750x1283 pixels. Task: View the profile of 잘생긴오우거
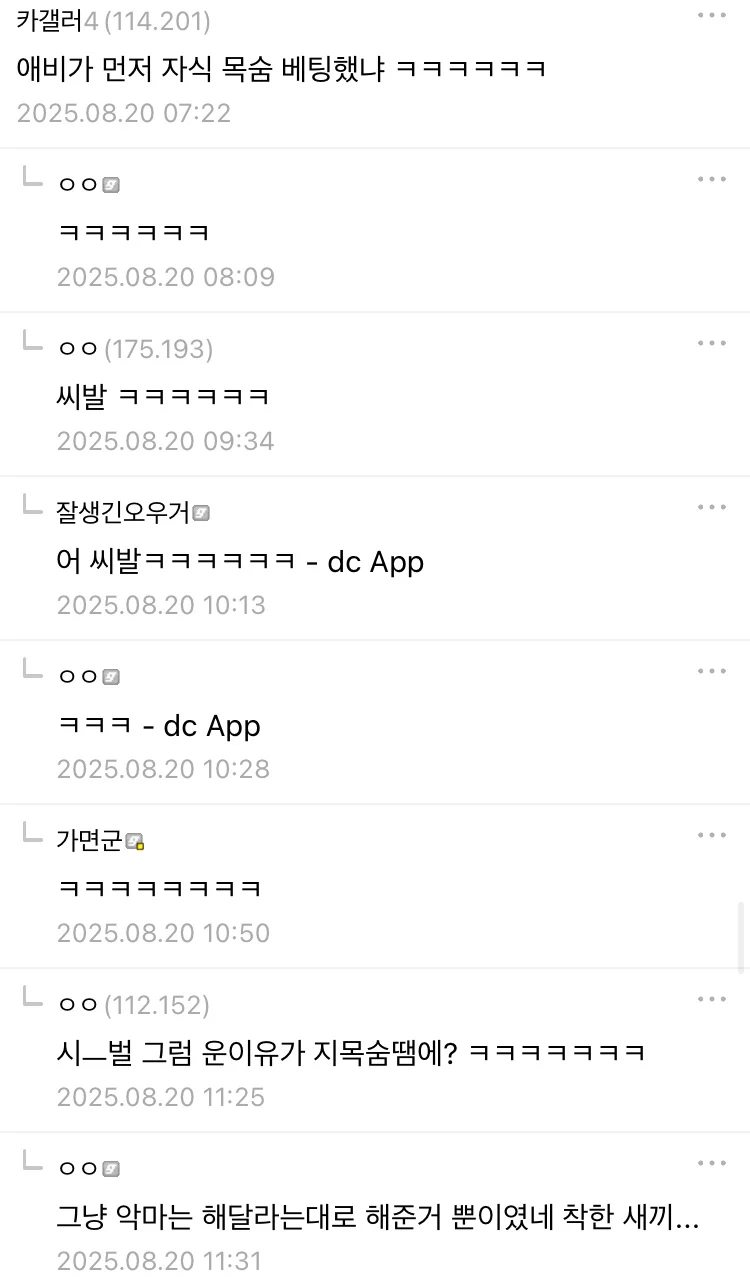coord(122,513)
